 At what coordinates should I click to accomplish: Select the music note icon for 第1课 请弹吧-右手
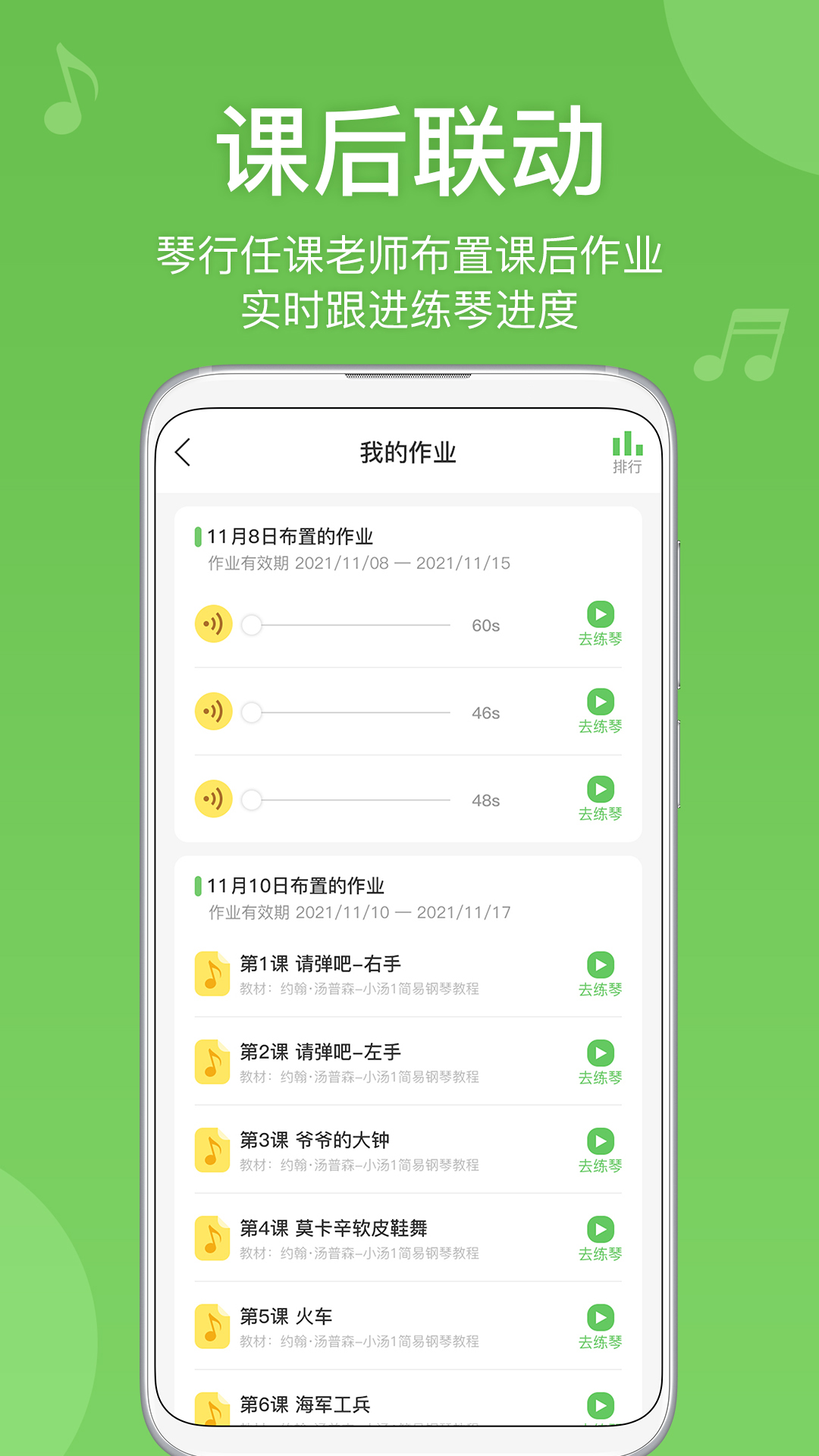[x=213, y=974]
